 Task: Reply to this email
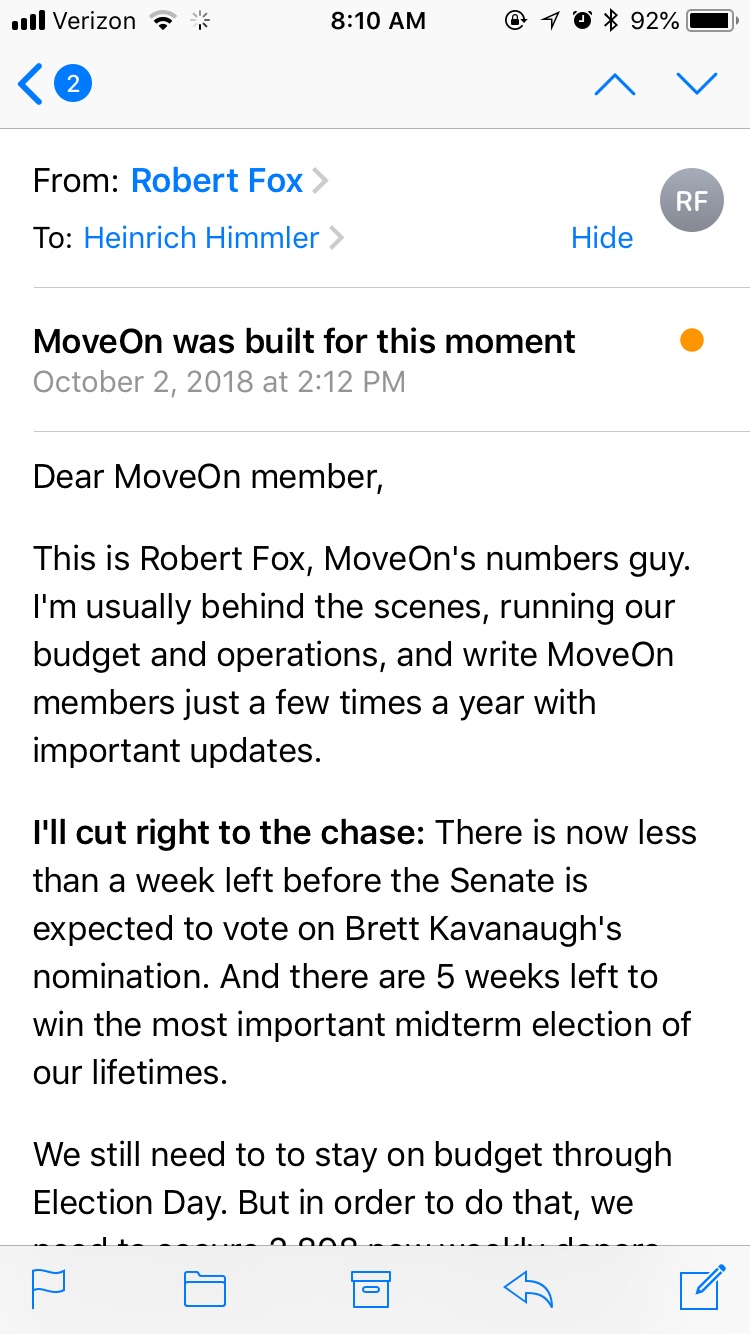tap(529, 1288)
